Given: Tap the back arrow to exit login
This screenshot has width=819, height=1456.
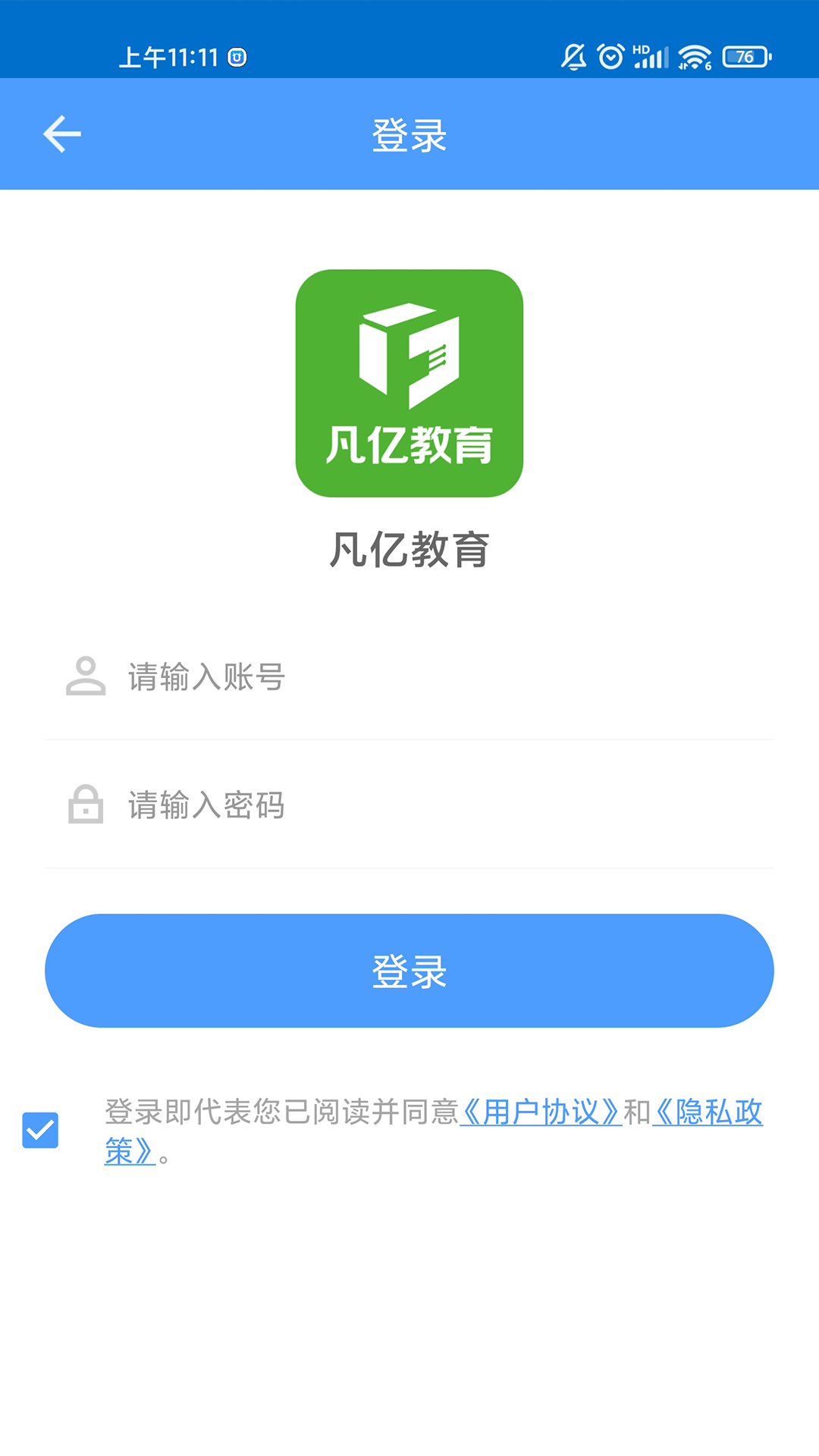Looking at the screenshot, I should point(63,133).
